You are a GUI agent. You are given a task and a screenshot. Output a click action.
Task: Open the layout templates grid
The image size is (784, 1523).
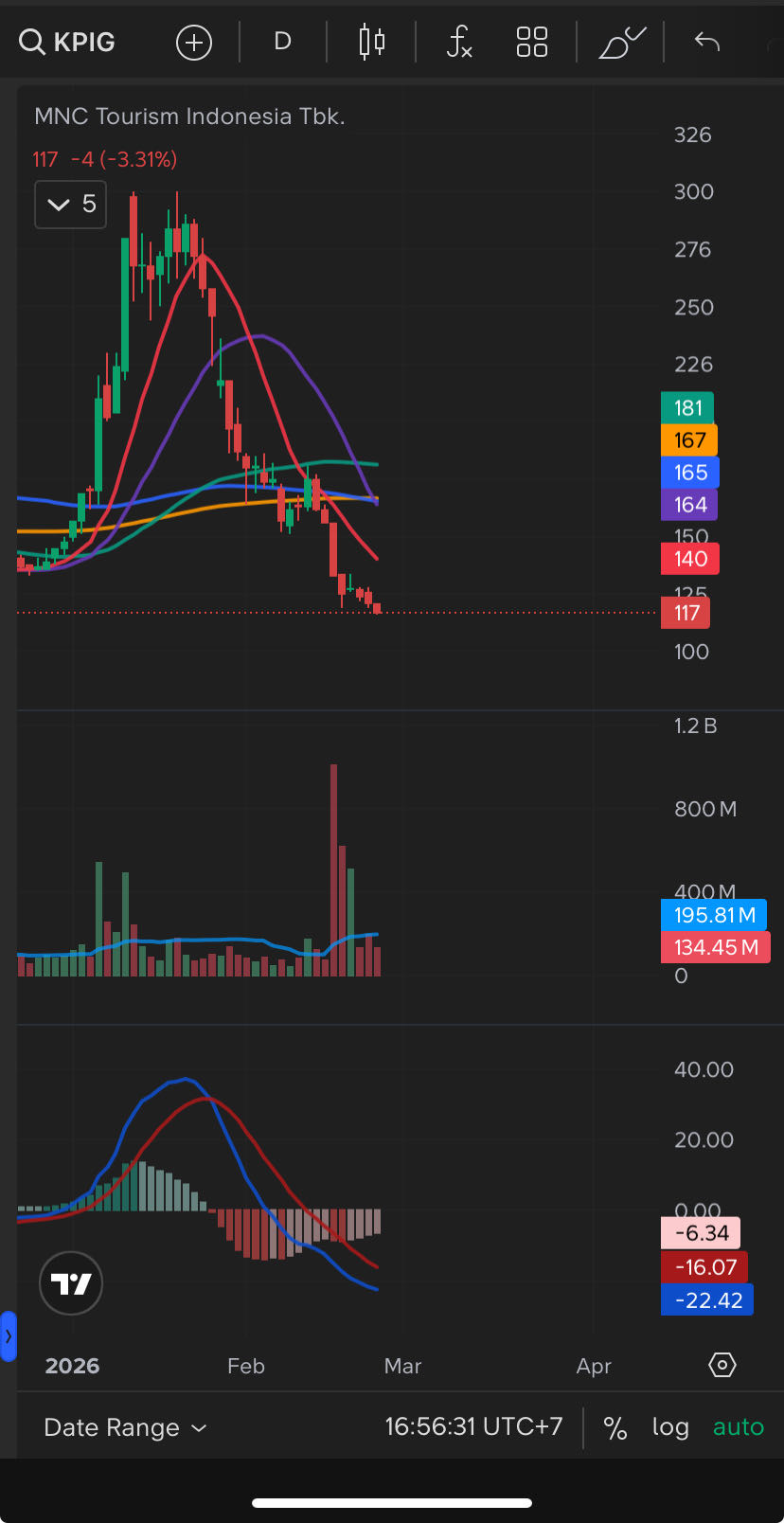[x=532, y=43]
